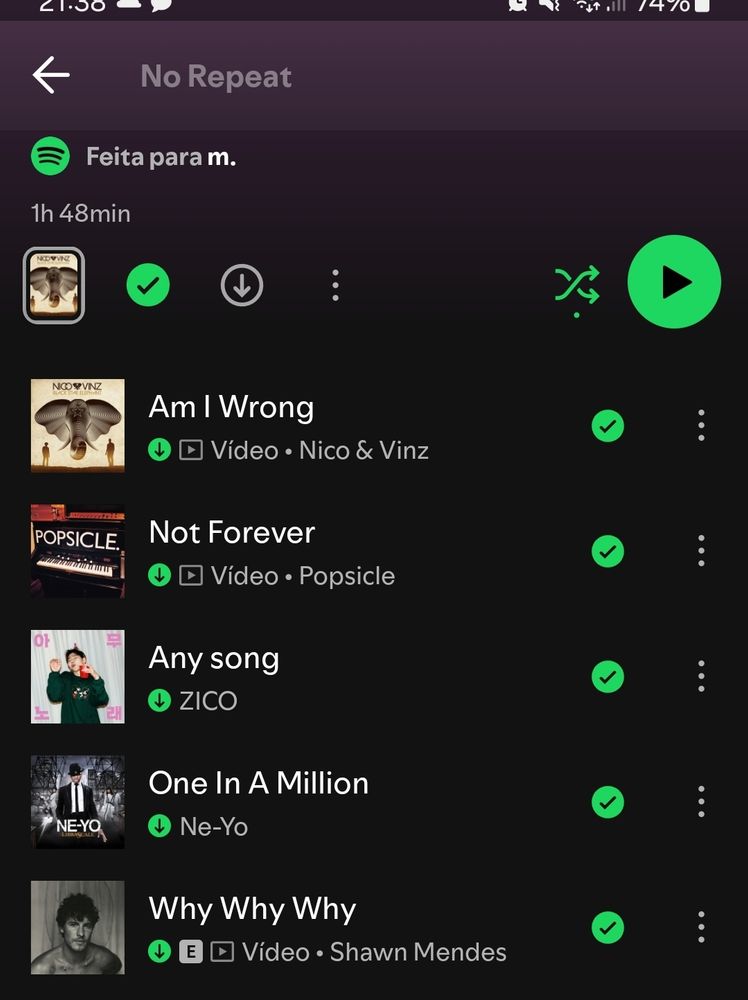Download the No Repeat playlist
This screenshot has width=748, height=1000.
click(241, 286)
